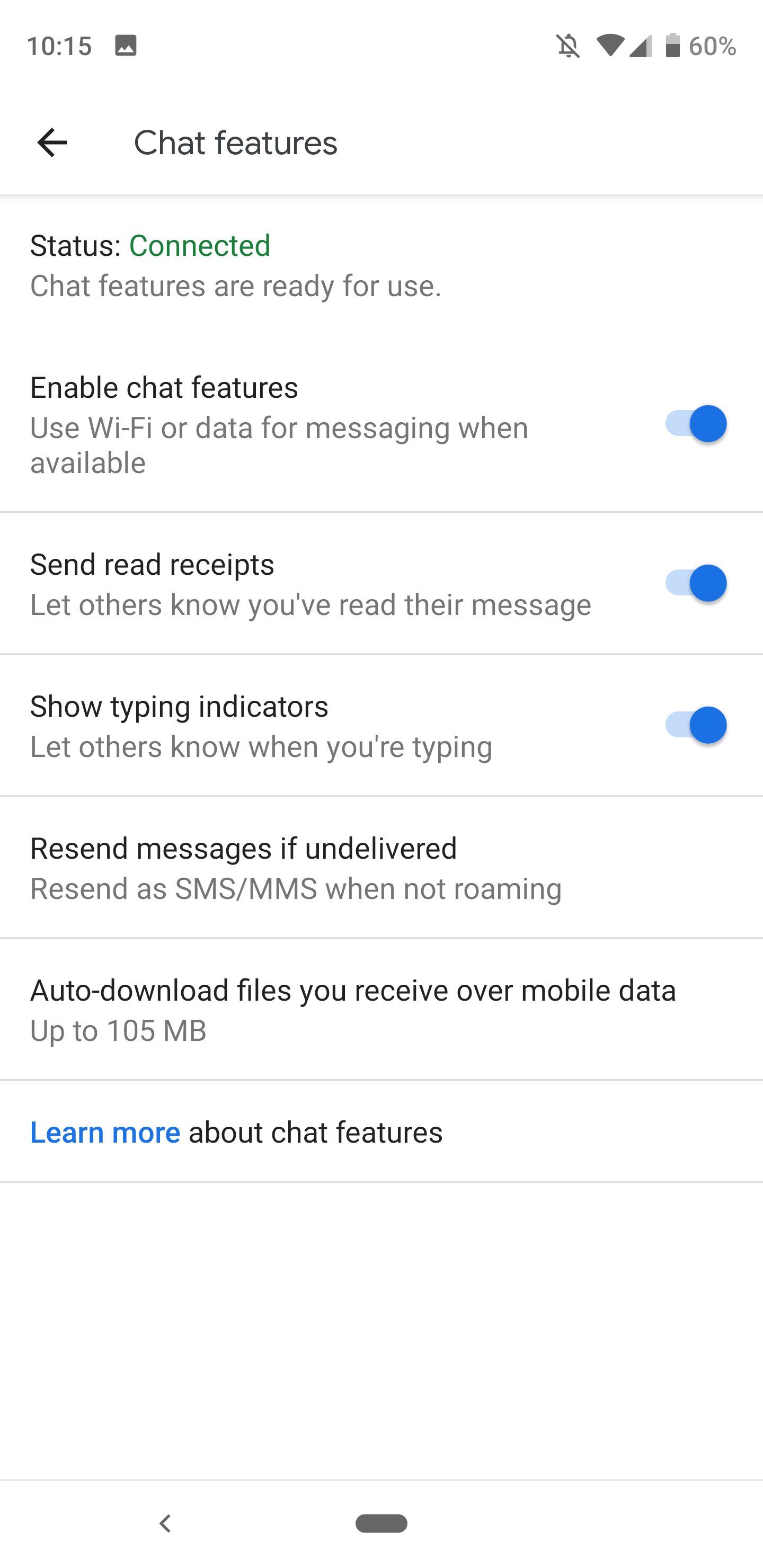Screen dimensions: 763x1568
Task: Click the battery icon in the status bar
Action: [x=673, y=46]
